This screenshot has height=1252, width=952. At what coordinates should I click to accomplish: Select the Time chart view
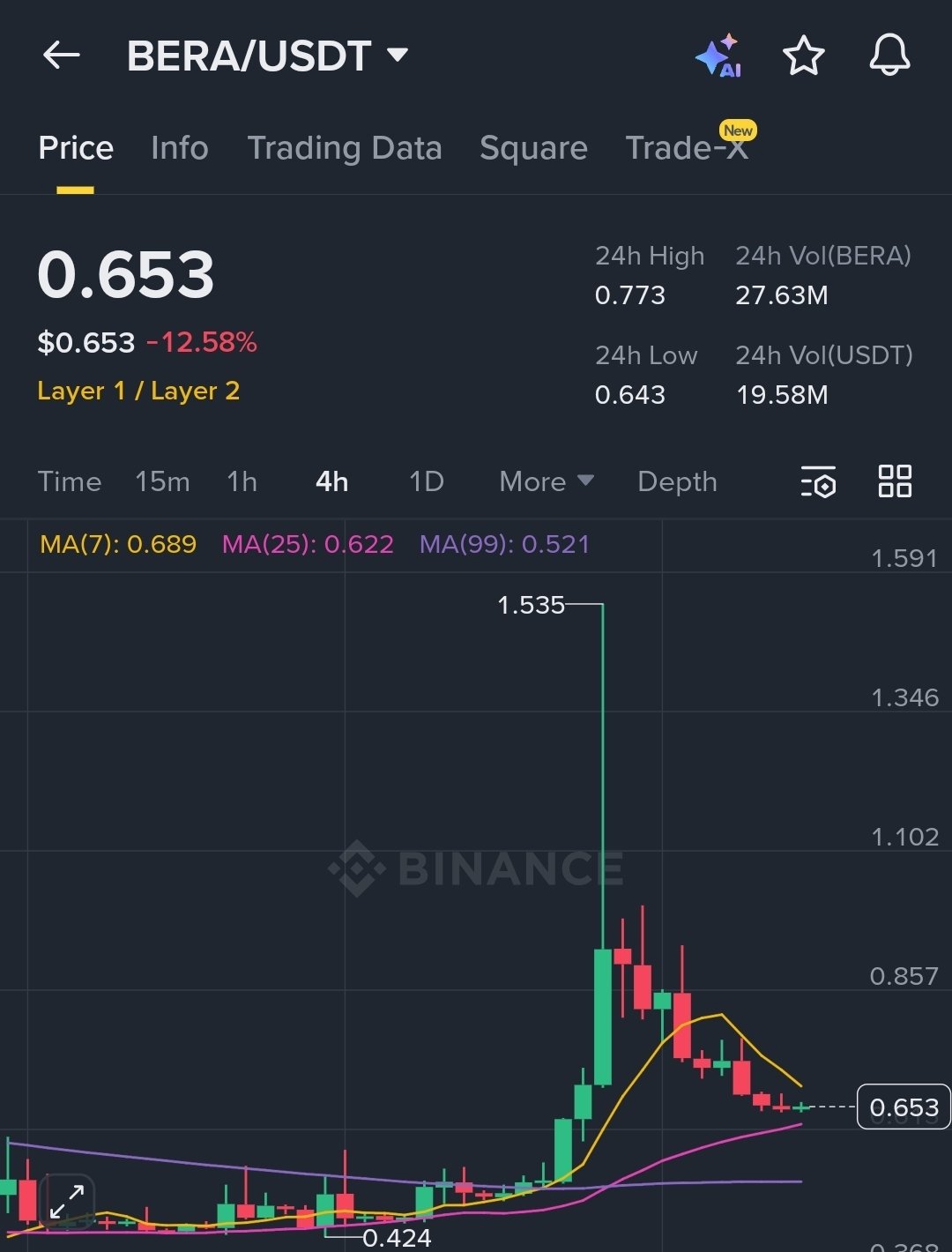coord(70,481)
